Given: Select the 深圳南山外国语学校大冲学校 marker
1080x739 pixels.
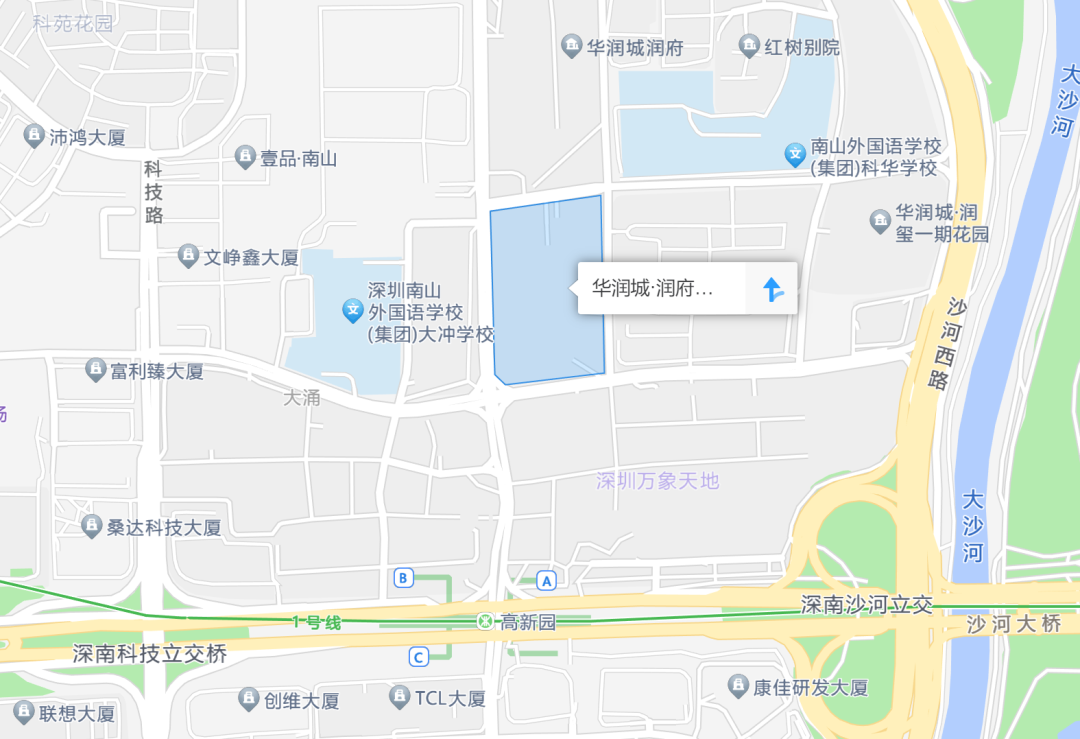Looking at the screenshot, I should click(353, 311).
